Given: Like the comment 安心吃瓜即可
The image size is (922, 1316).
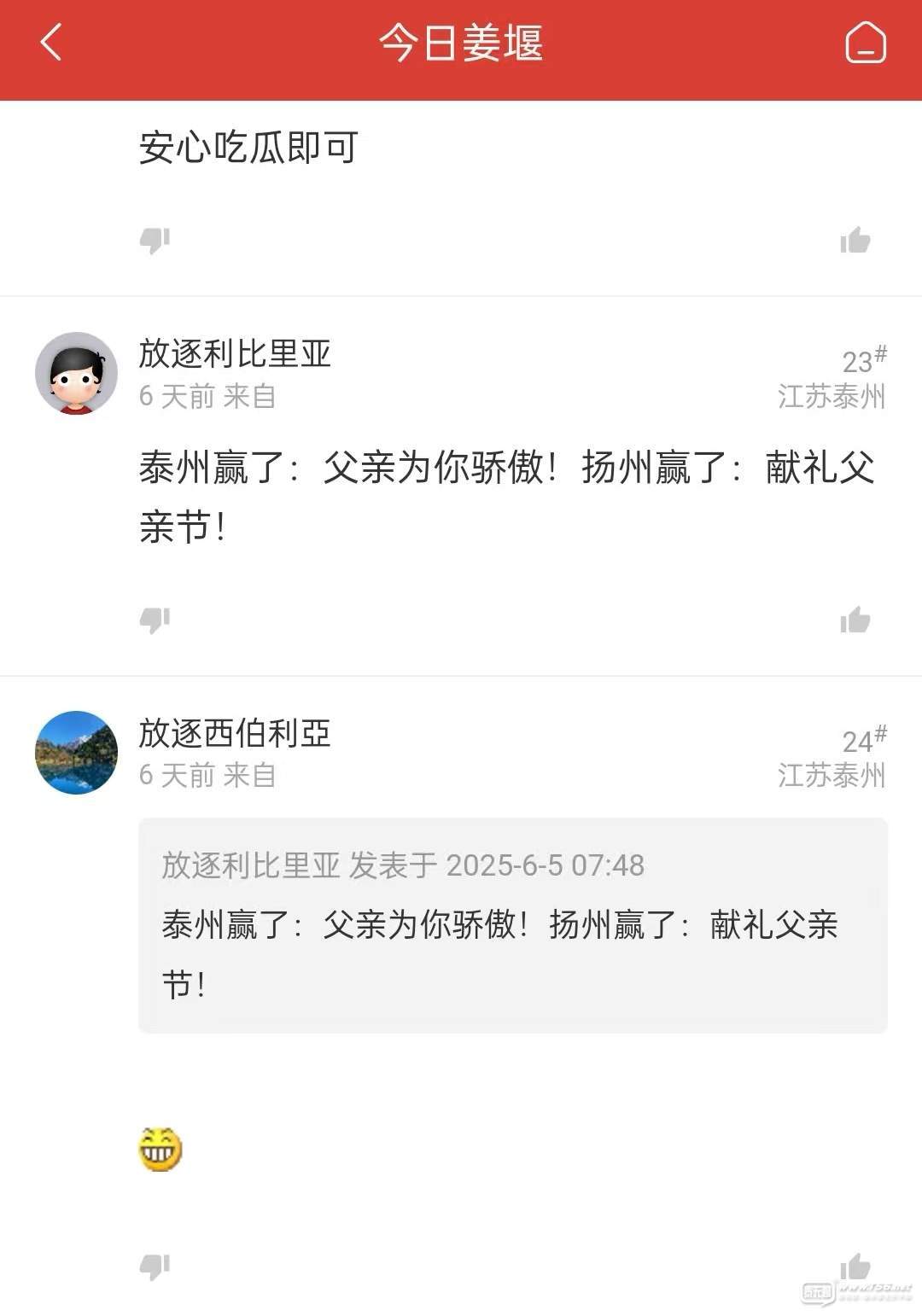Looking at the screenshot, I should point(855,241).
